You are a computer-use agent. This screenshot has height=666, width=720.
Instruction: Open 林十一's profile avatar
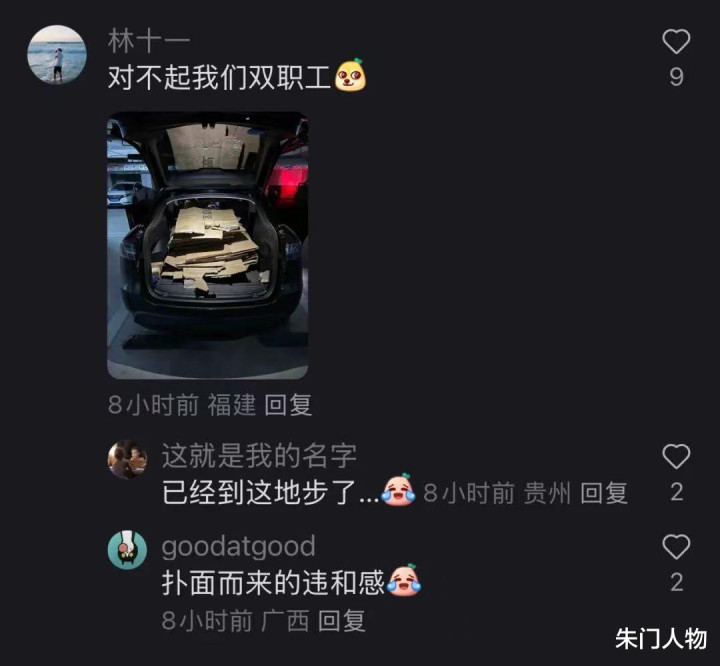[x=57, y=55]
